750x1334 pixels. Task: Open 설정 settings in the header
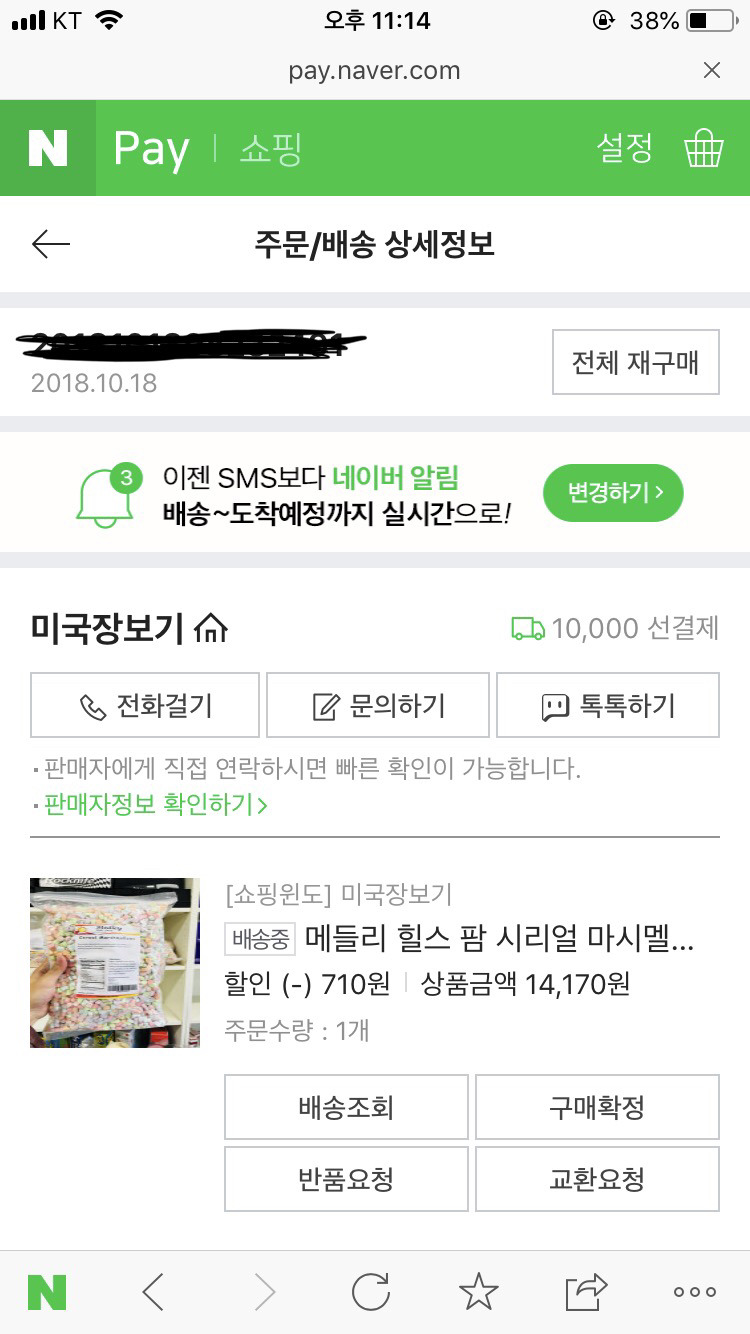(x=624, y=149)
